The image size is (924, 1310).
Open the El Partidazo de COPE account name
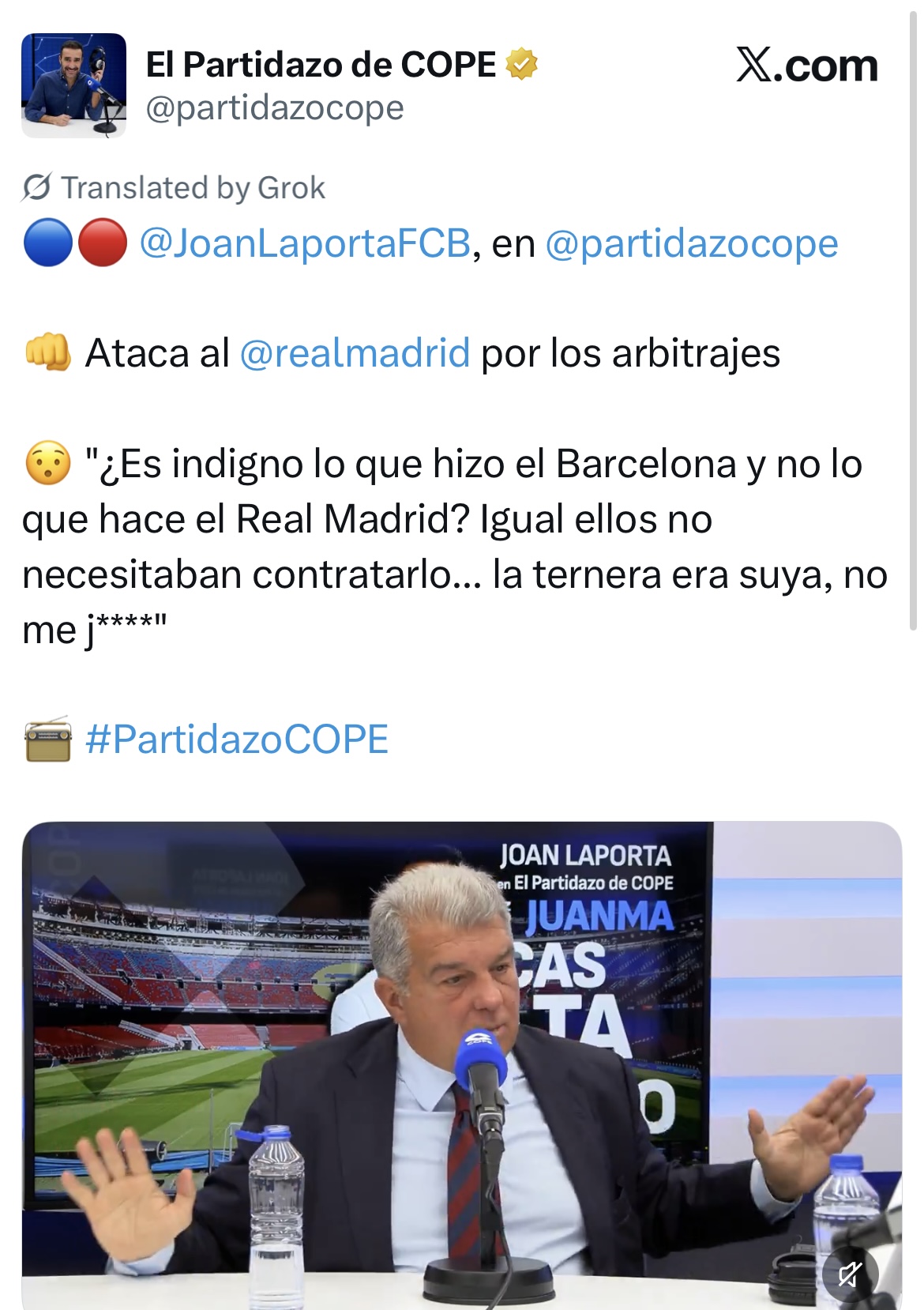pos(321,65)
